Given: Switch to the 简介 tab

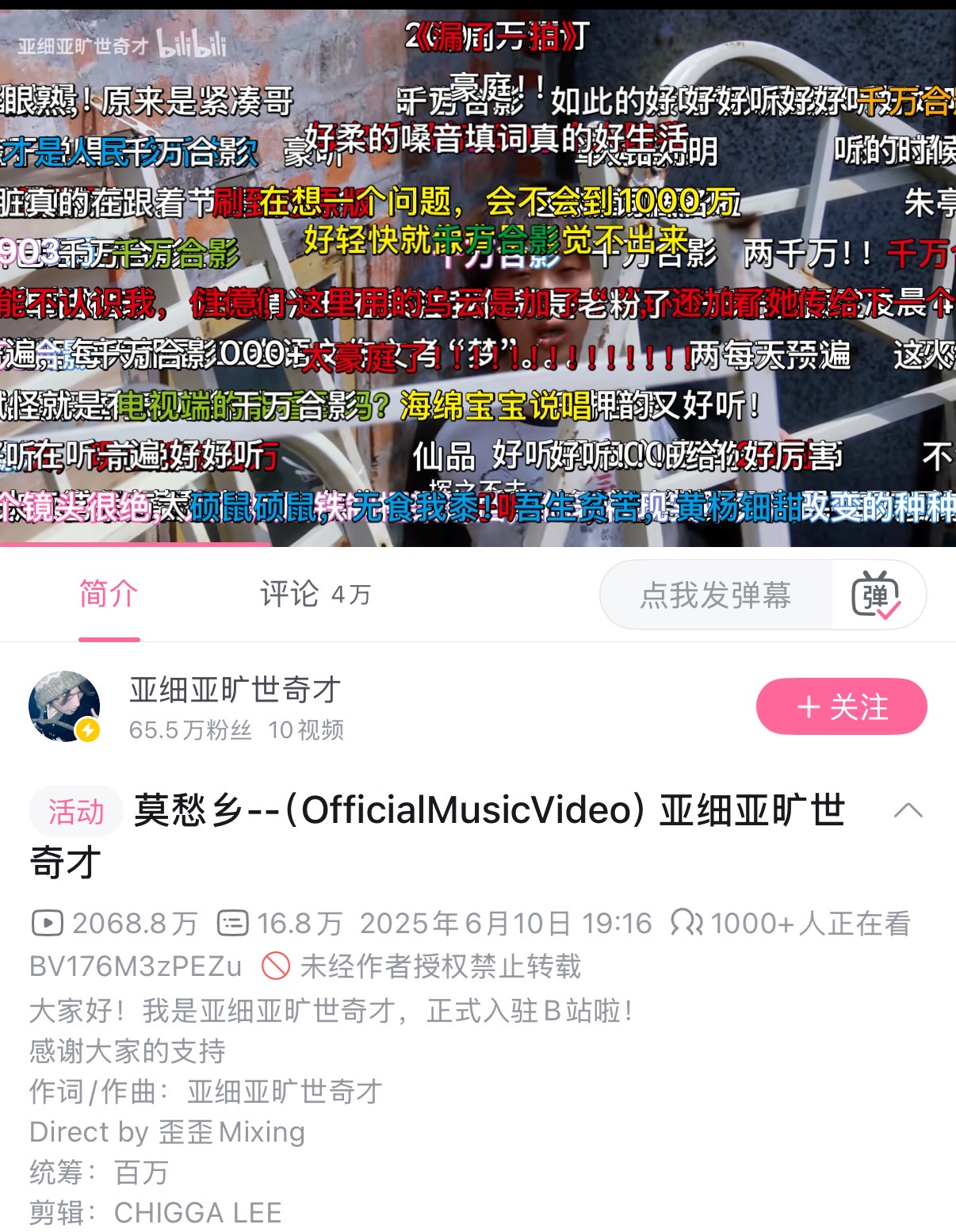Looking at the screenshot, I should click(x=109, y=594).
